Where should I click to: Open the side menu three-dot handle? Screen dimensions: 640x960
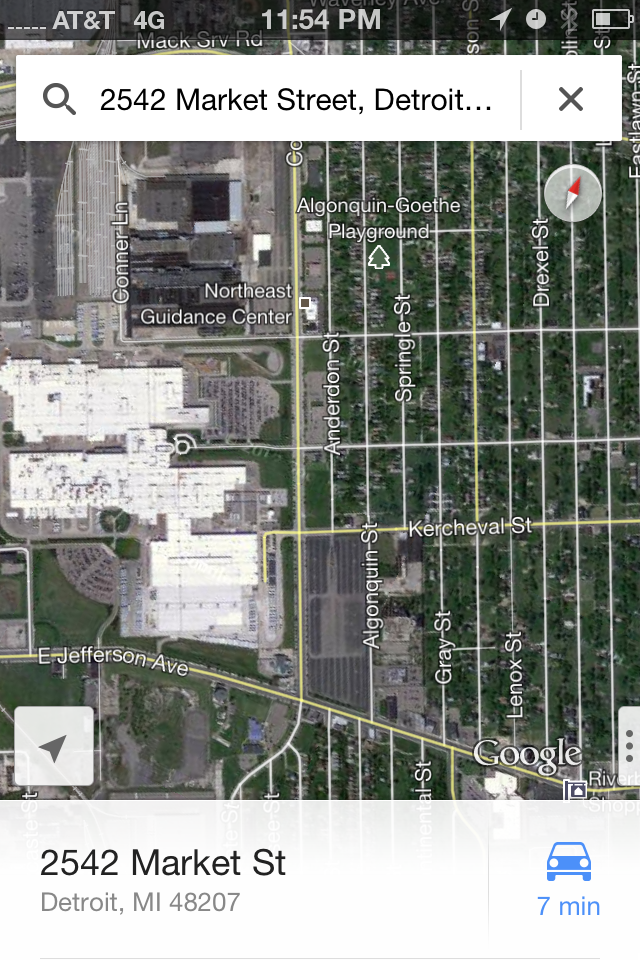click(629, 746)
